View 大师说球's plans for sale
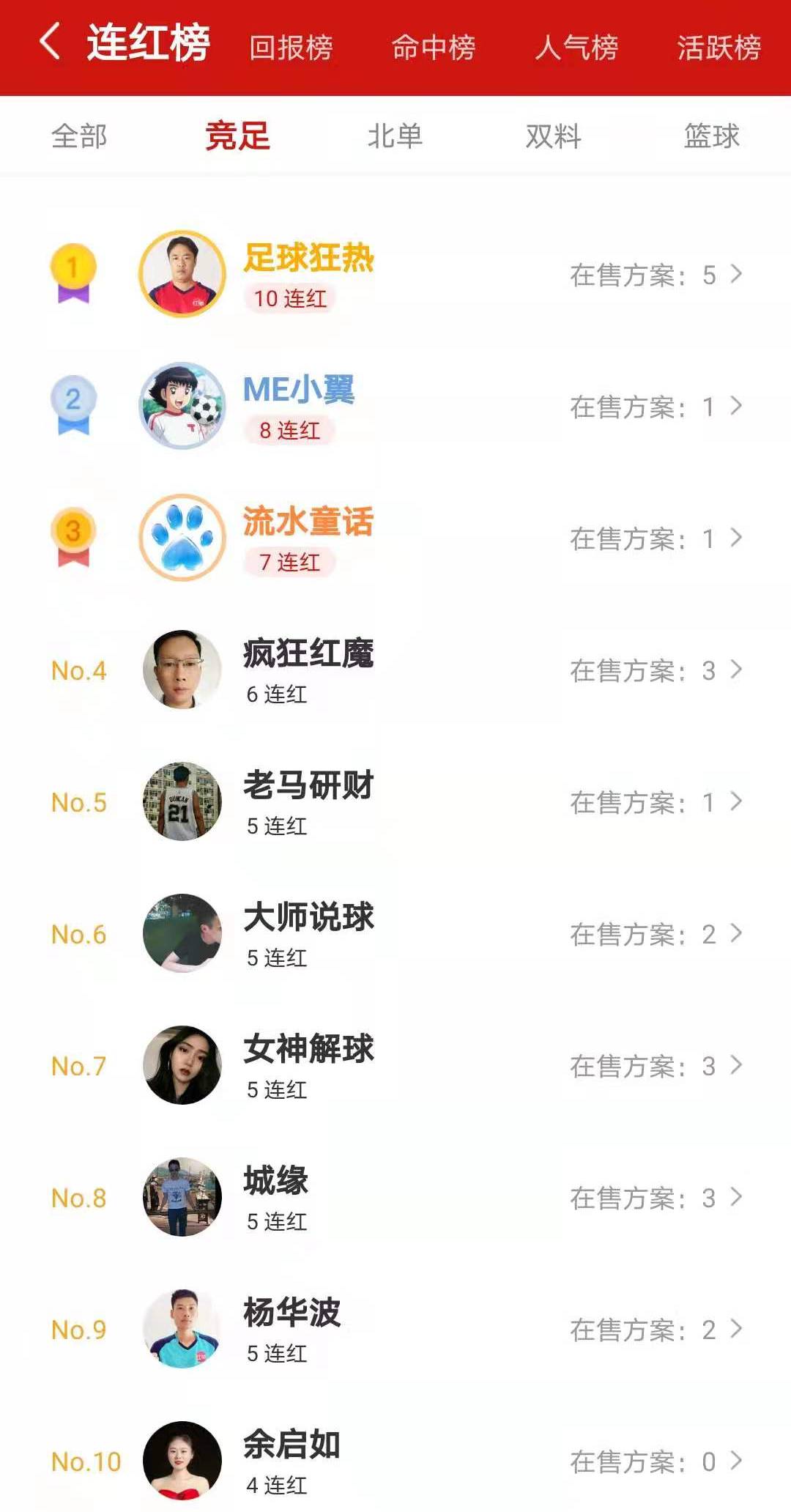The width and height of the screenshot is (791, 1512). pos(656,934)
